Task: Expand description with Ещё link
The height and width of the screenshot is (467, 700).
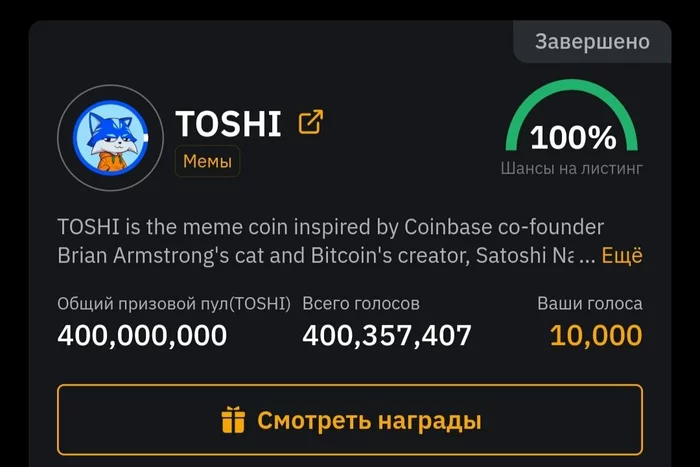Action: 621,256
